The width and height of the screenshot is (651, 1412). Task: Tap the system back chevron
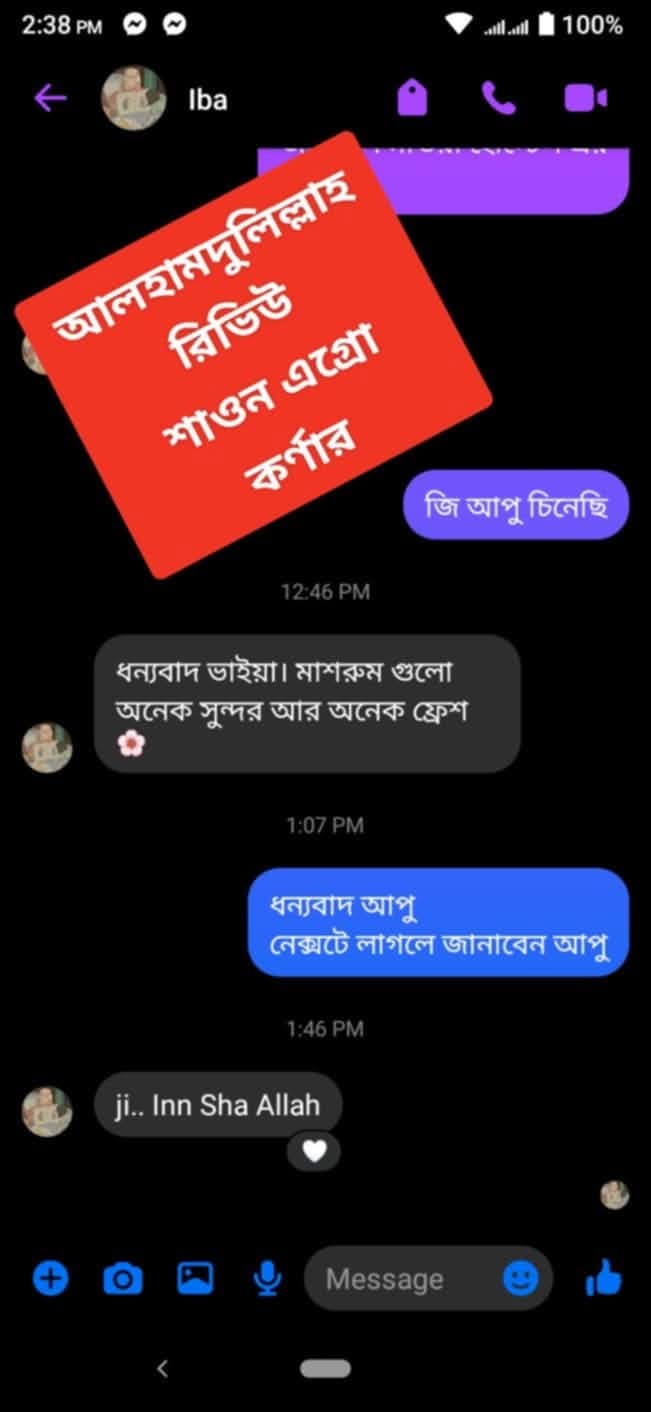(162, 1368)
